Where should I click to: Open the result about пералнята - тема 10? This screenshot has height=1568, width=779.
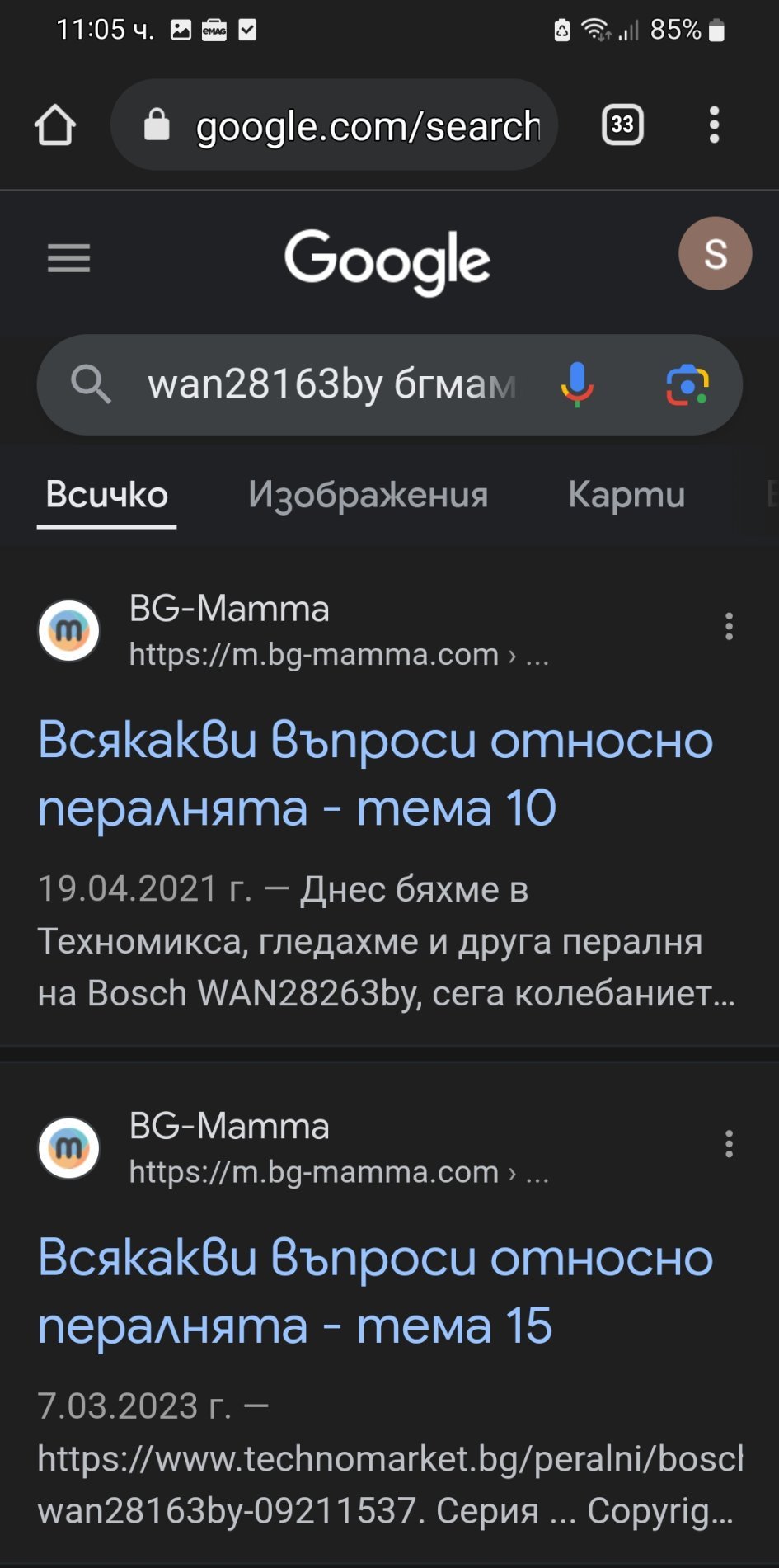pos(375,773)
